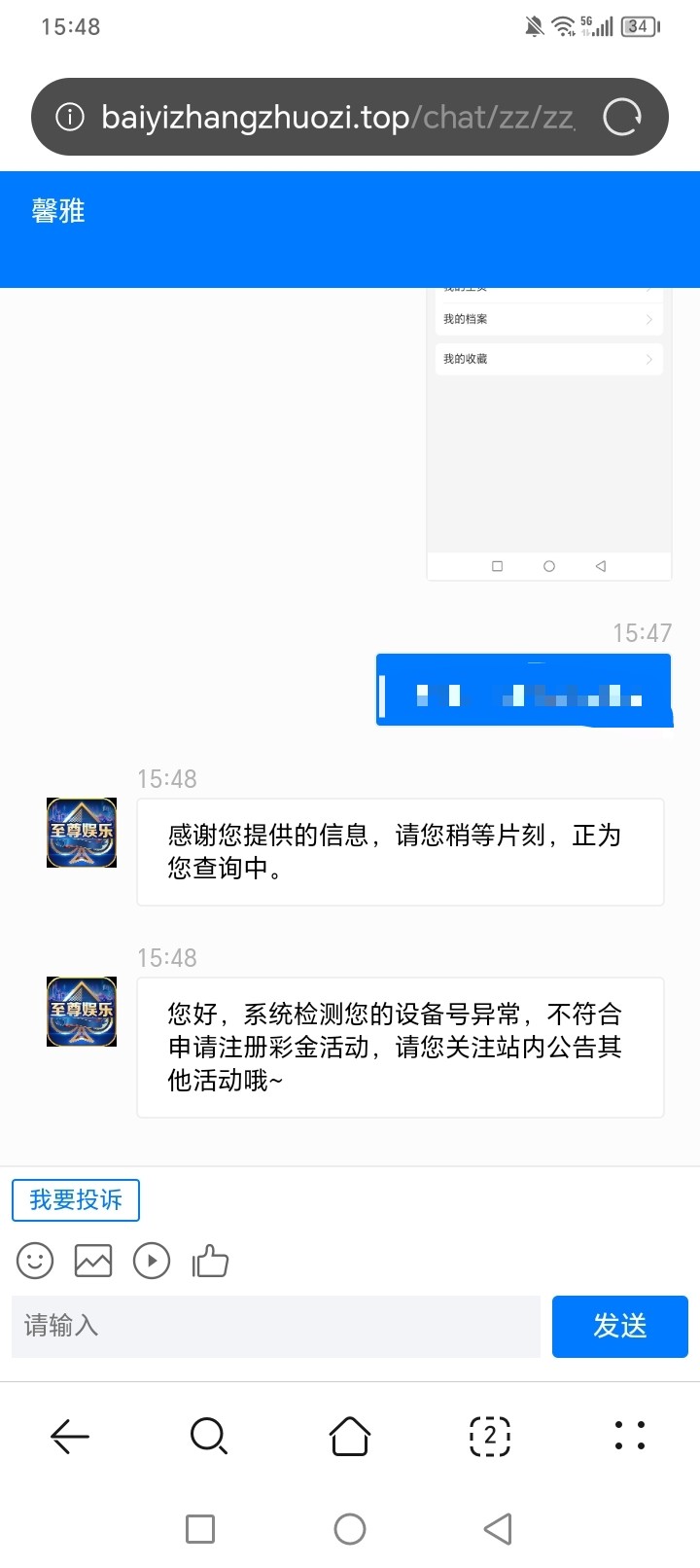The height and width of the screenshot is (1568, 700).
Task: Send the message with 发送
Action: (619, 1326)
